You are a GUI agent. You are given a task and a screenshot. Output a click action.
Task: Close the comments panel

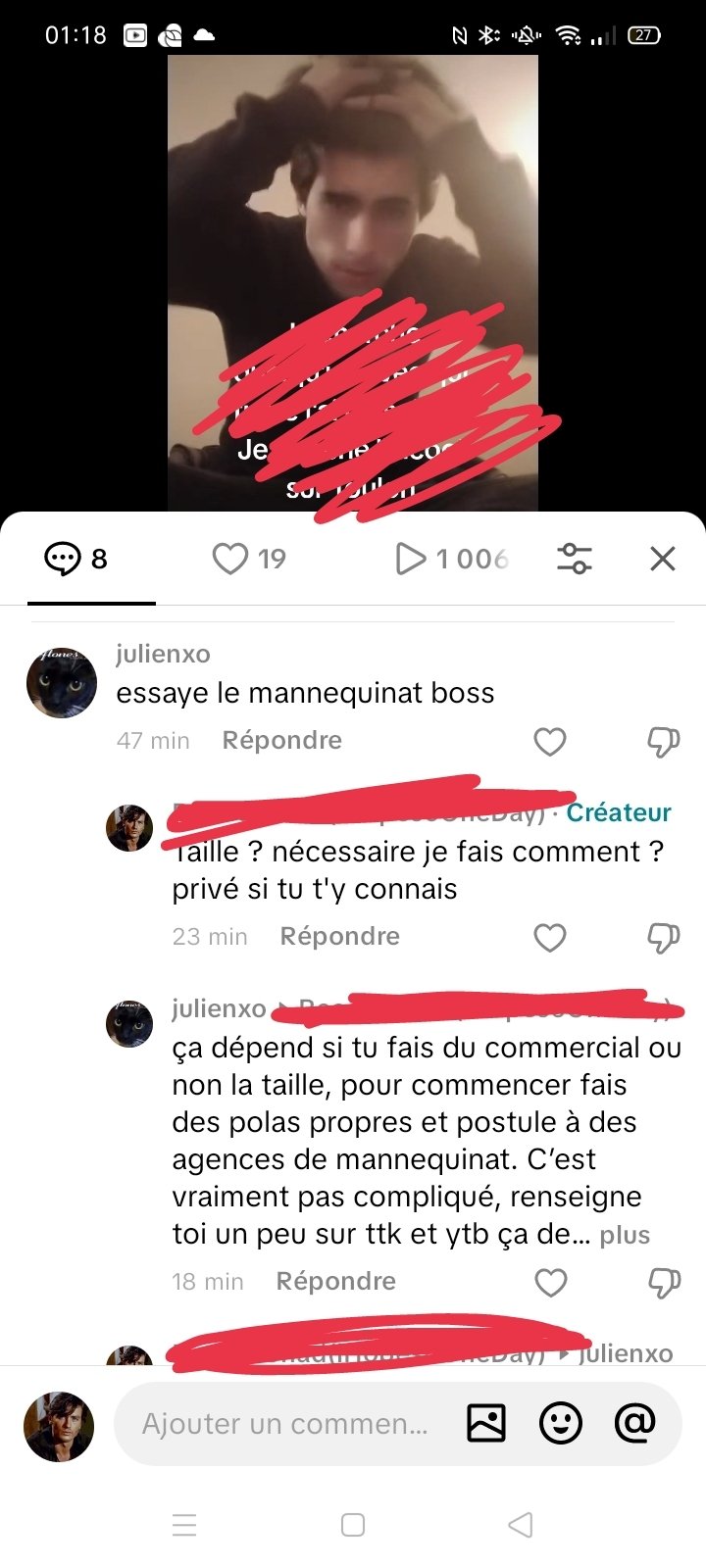click(663, 559)
